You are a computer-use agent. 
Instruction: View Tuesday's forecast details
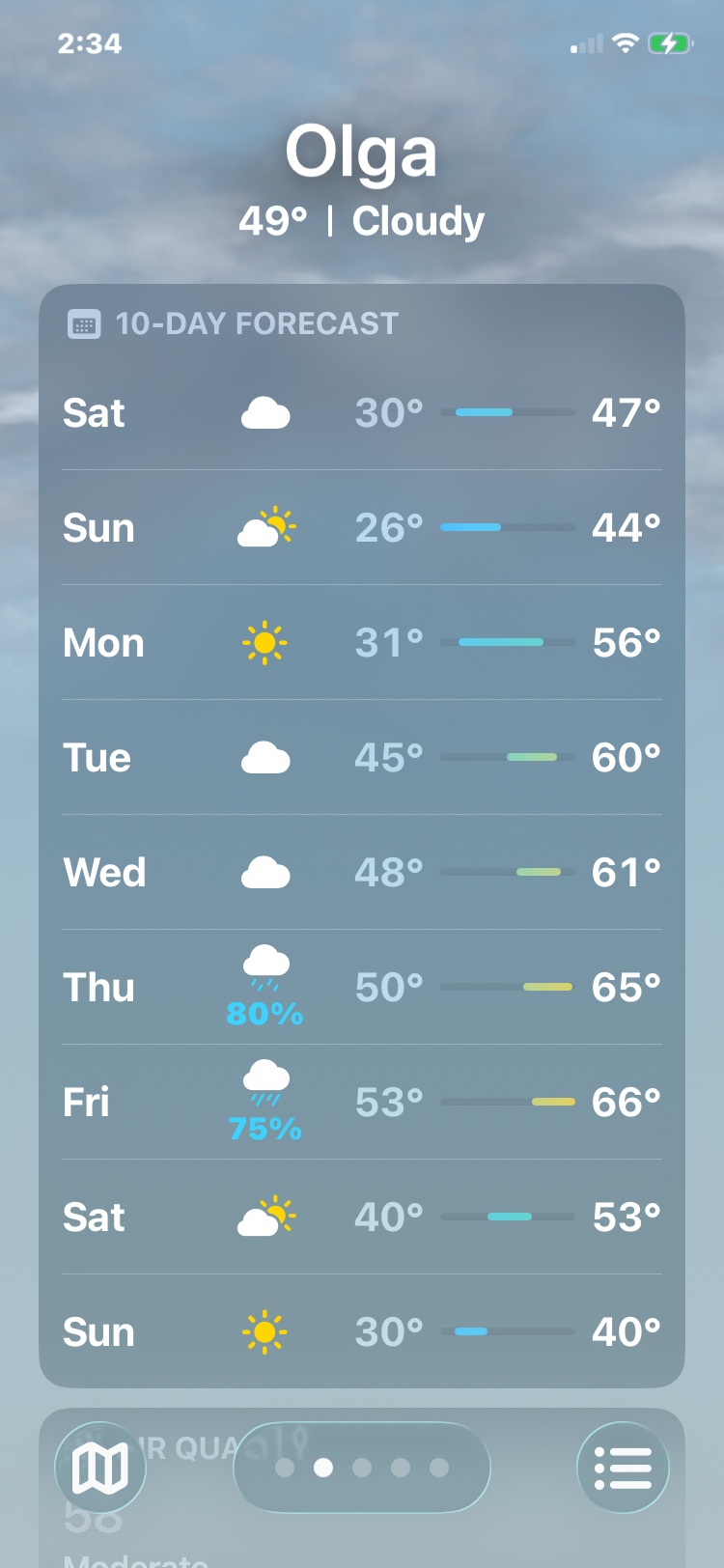pos(362,758)
